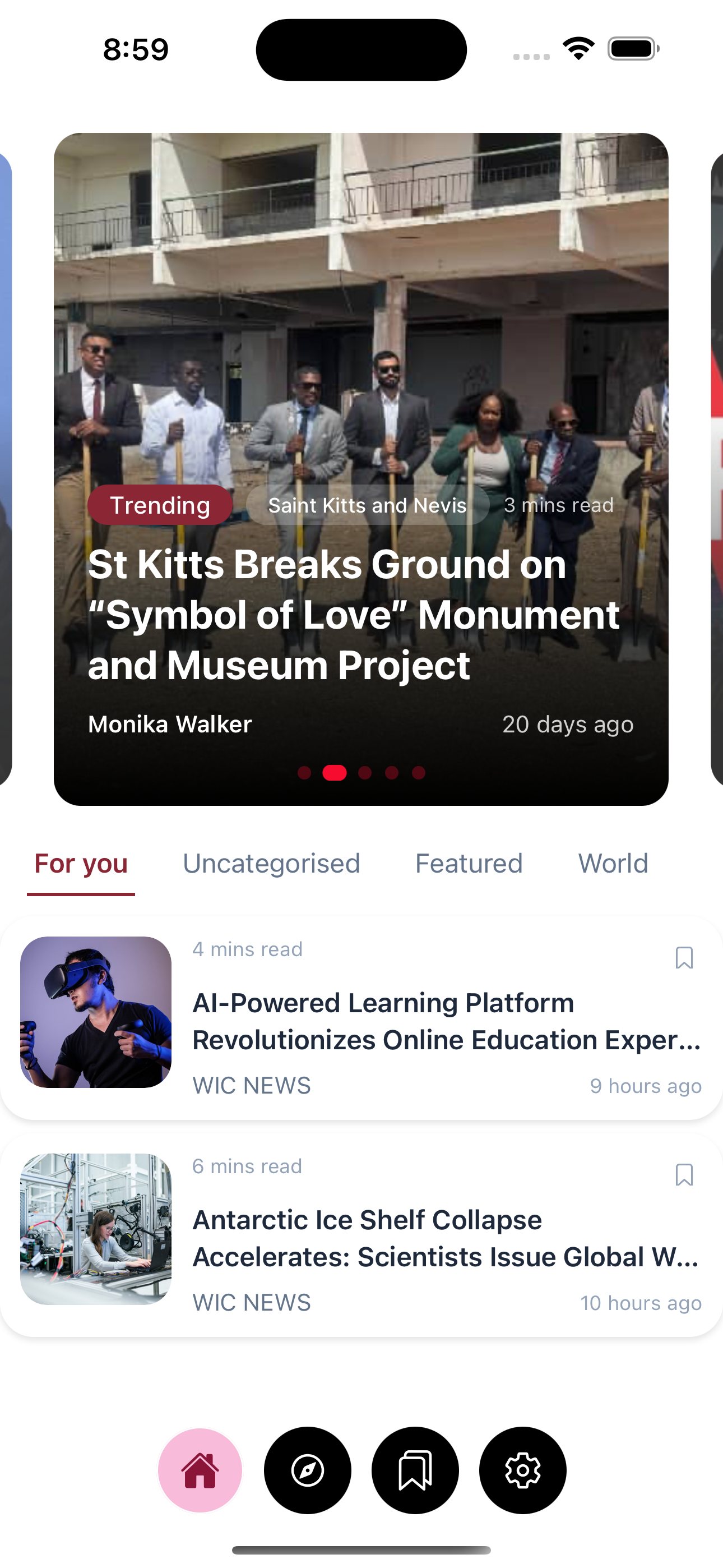Open the World news tab
This screenshot has width=723, height=1568.
click(x=612, y=863)
